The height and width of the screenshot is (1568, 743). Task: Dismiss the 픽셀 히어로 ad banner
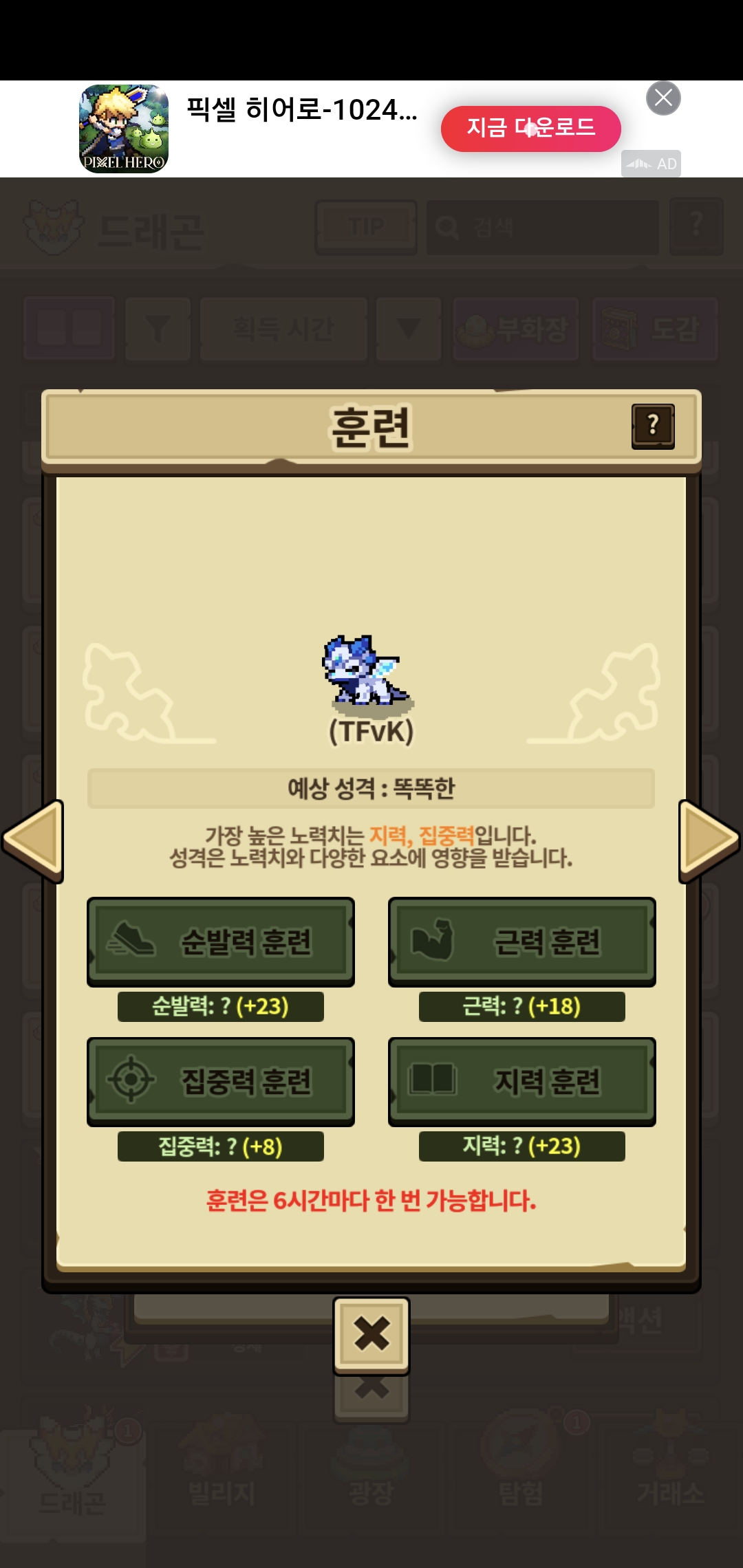coord(663,98)
